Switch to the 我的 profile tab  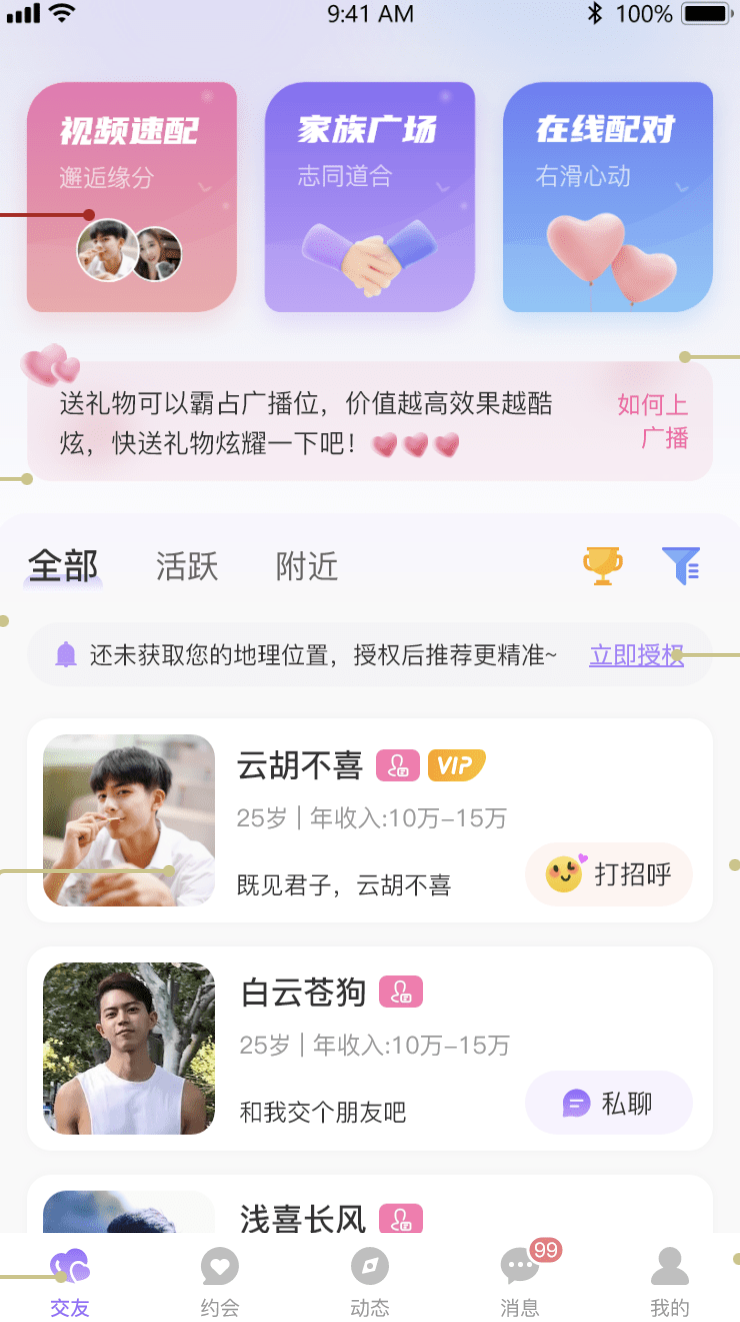coord(670,1282)
